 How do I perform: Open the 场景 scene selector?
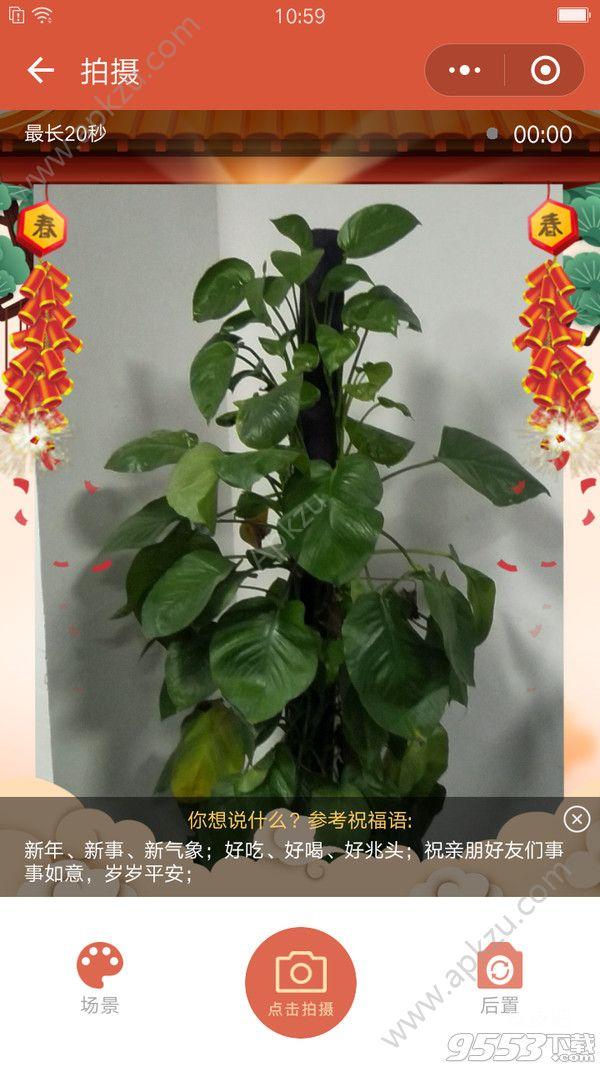100,978
